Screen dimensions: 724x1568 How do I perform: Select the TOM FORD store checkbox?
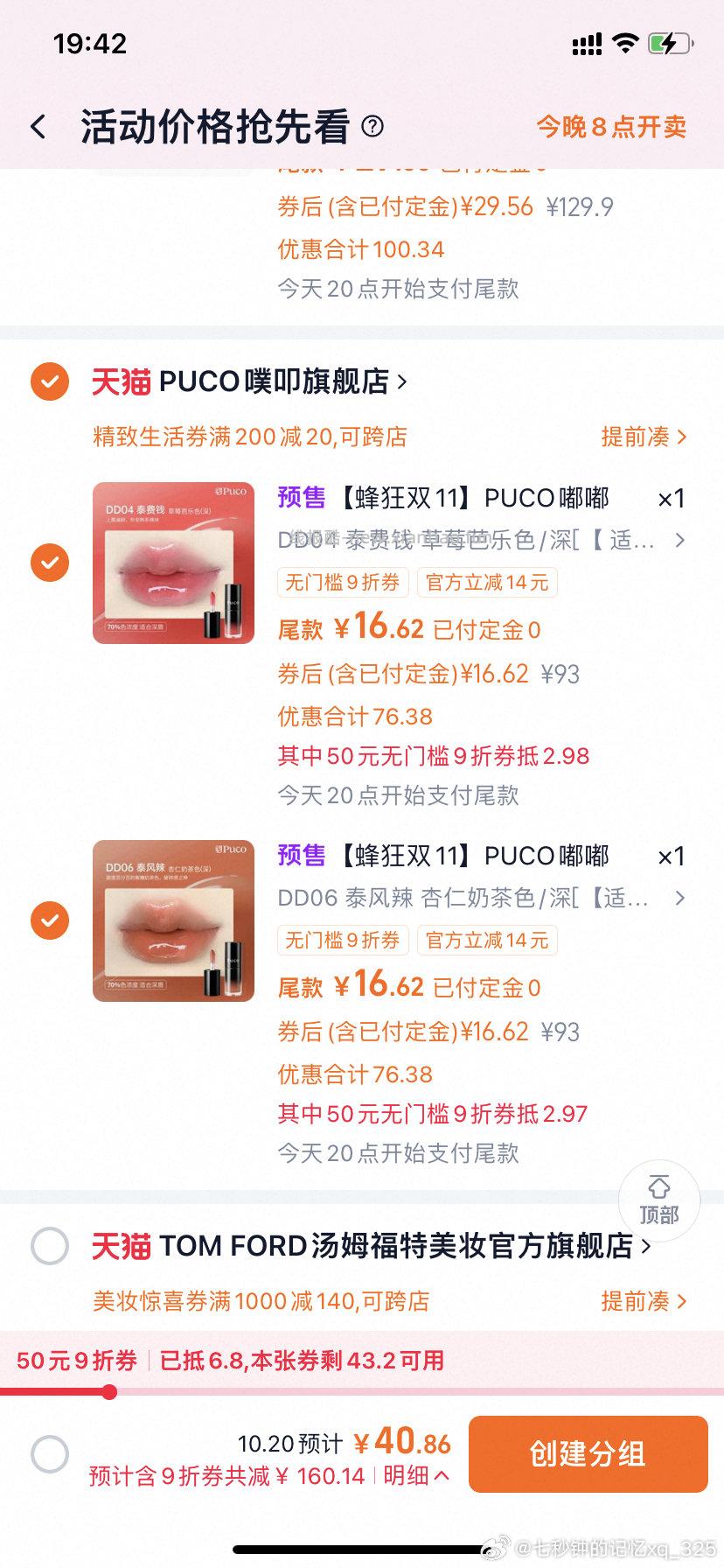pos(50,1246)
